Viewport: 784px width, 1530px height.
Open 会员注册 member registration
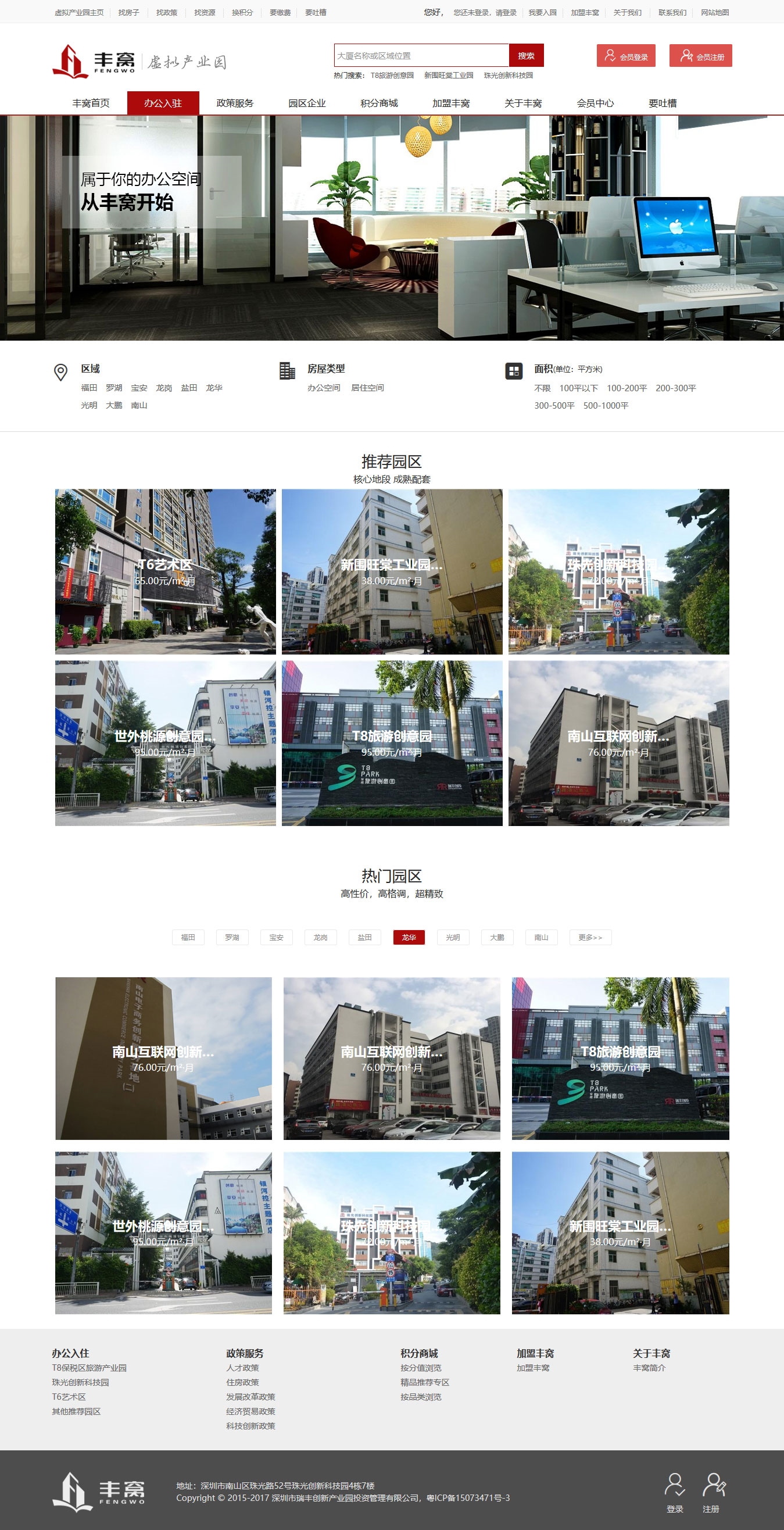click(701, 56)
